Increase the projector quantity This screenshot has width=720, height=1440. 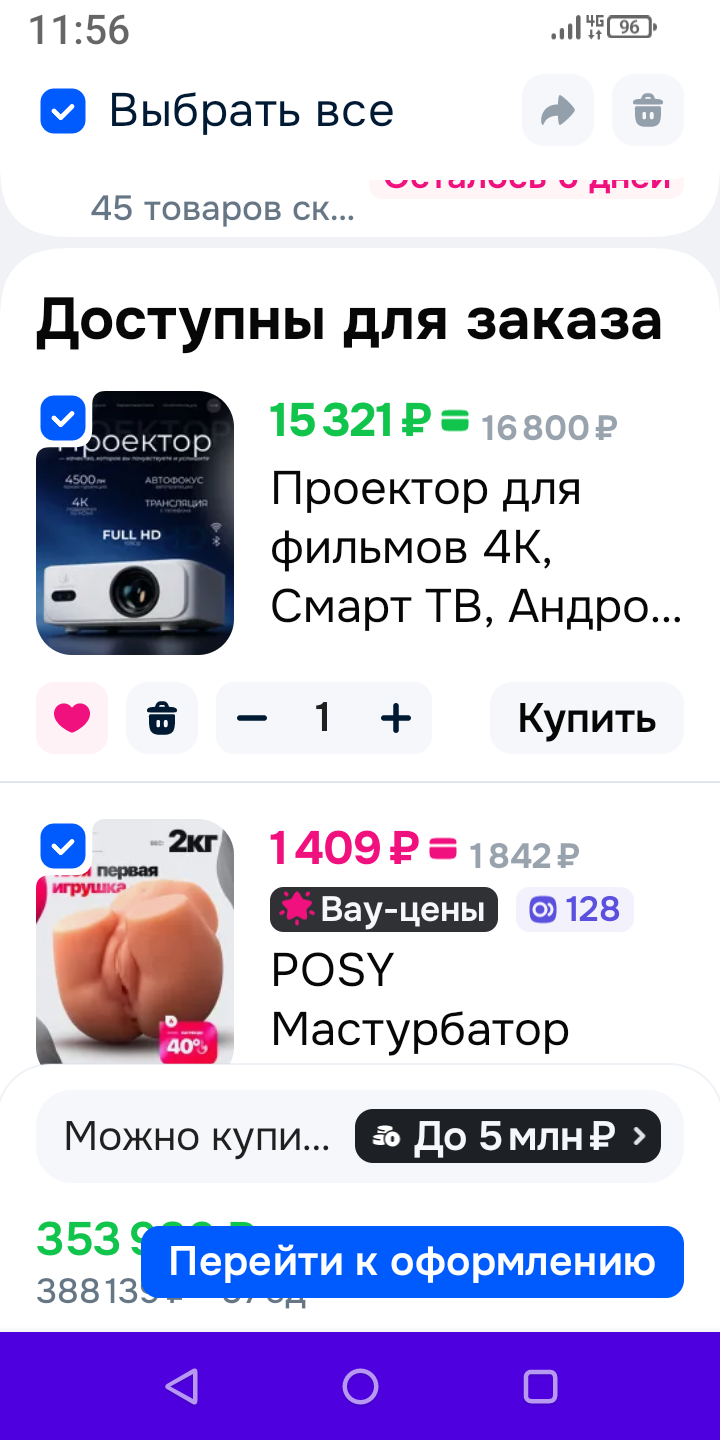[396, 717]
